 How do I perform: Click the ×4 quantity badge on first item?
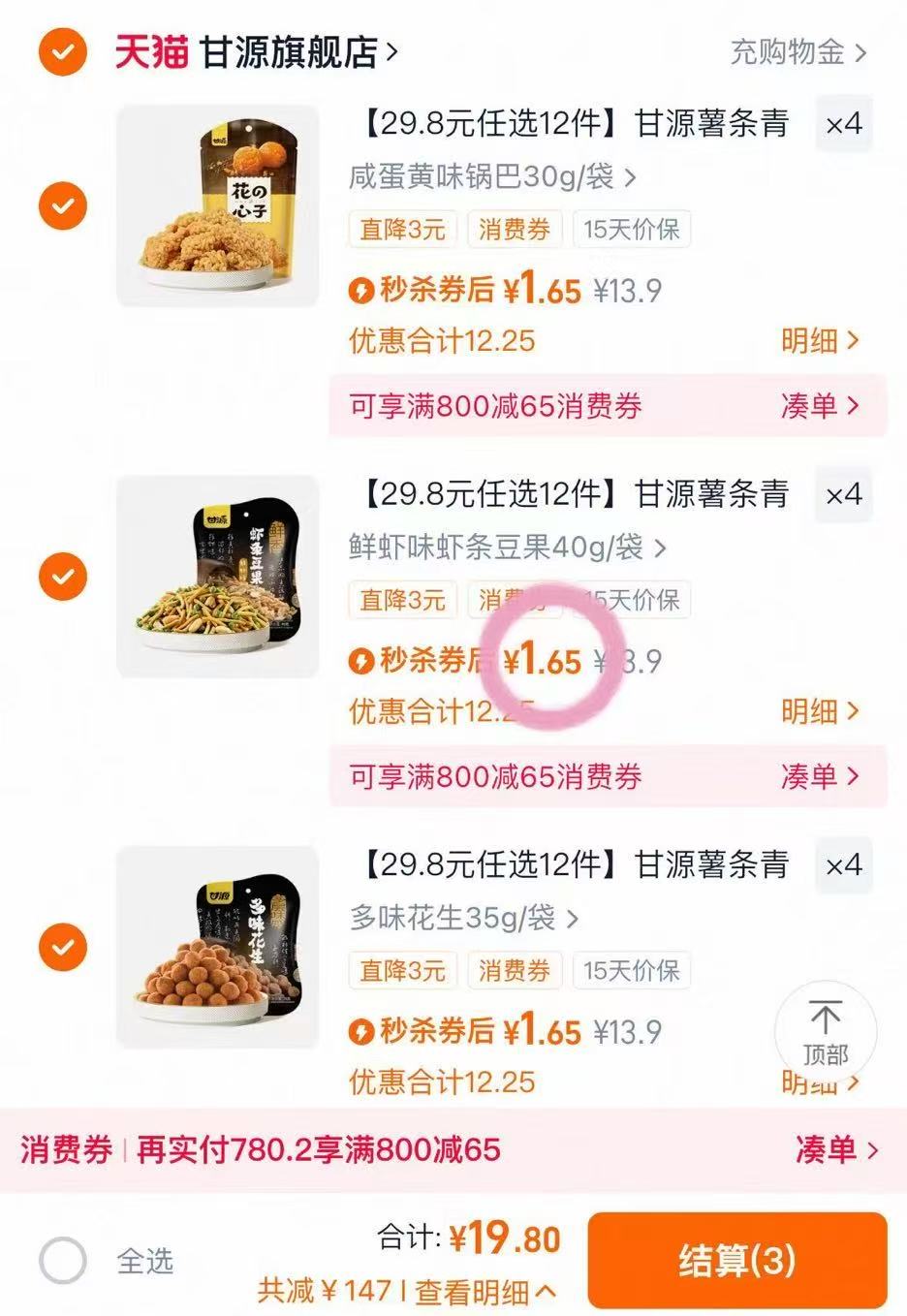tap(843, 124)
